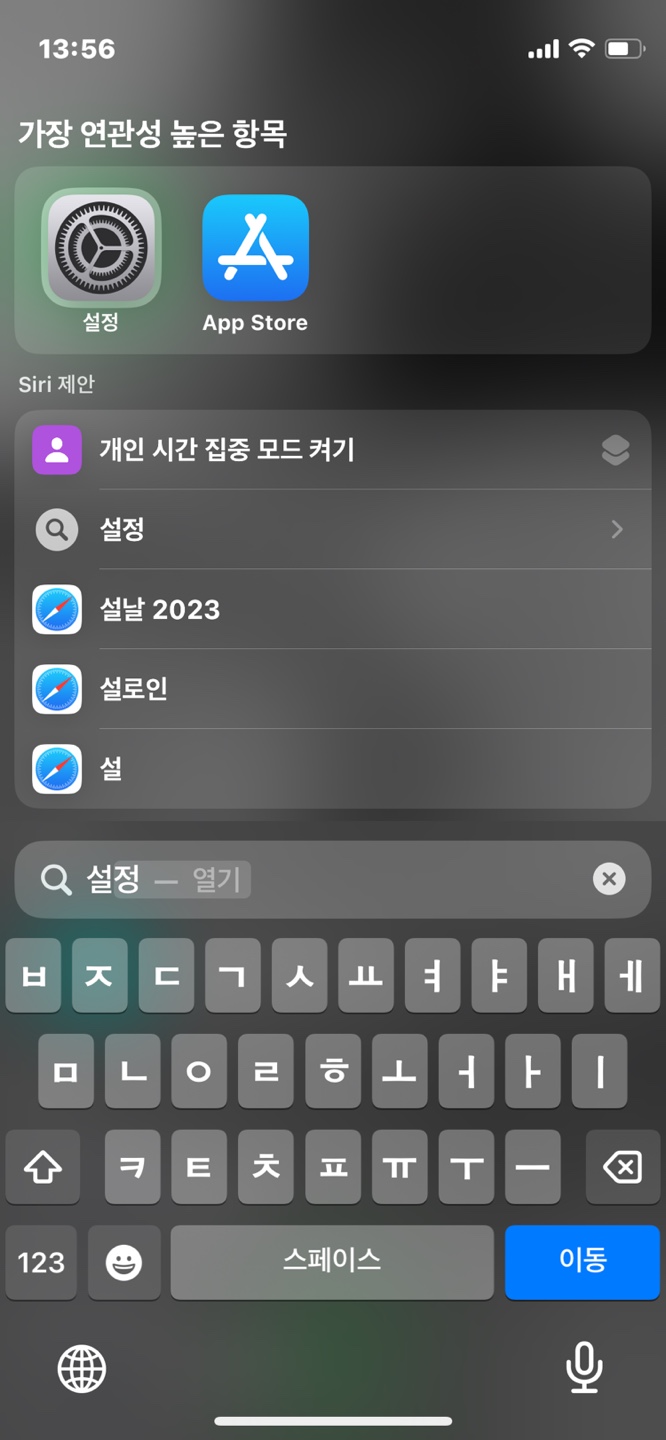Focus the search field showing 설정
This screenshot has width=666, height=1440.
point(330,880)
